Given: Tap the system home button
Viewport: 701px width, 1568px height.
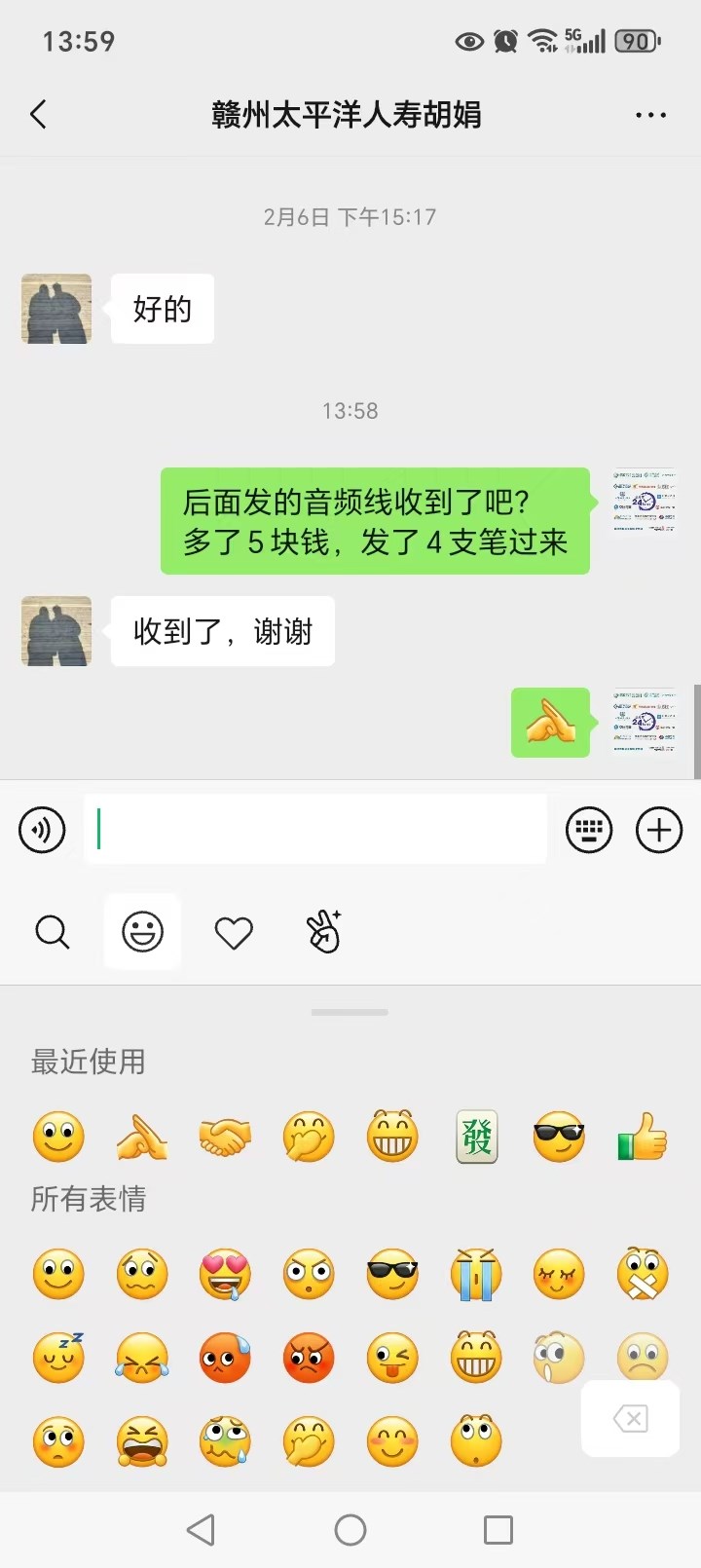Looking at the screenshot, I should [350, 1530].
